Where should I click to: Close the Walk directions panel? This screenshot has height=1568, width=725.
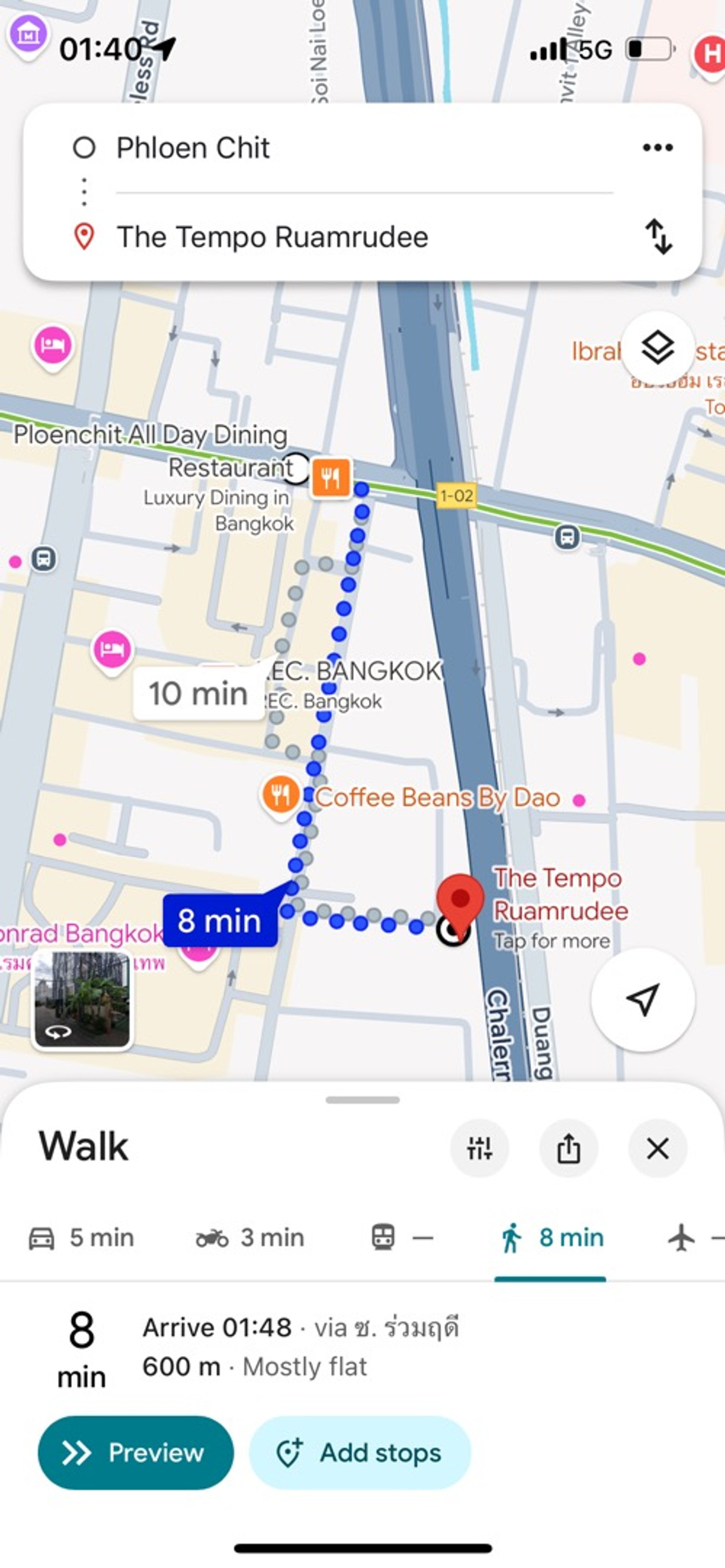pyautogui.click(x=657, y=1148)
